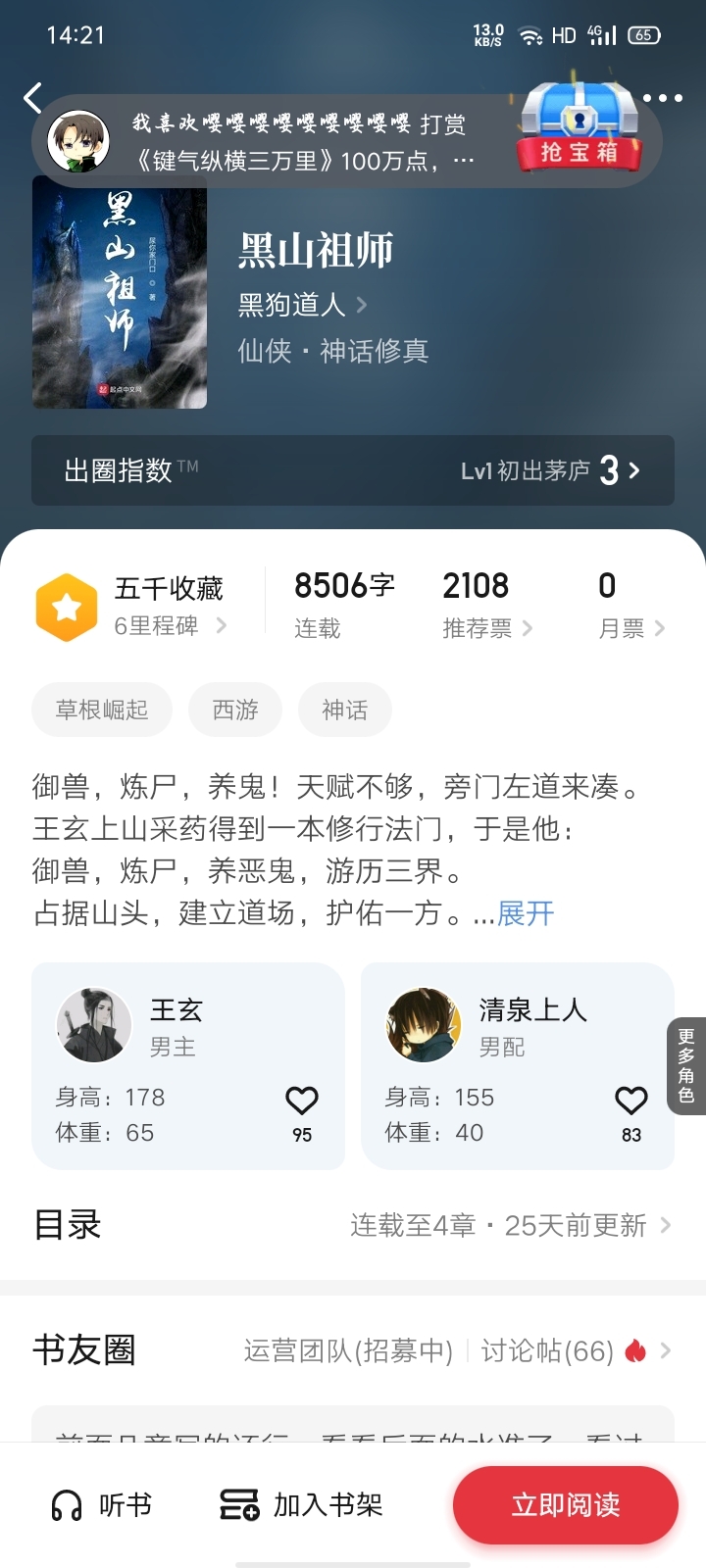This screenshot has width=706, height=1568.
Task: Select the 神话 tag chip
Action: (345, 710)
